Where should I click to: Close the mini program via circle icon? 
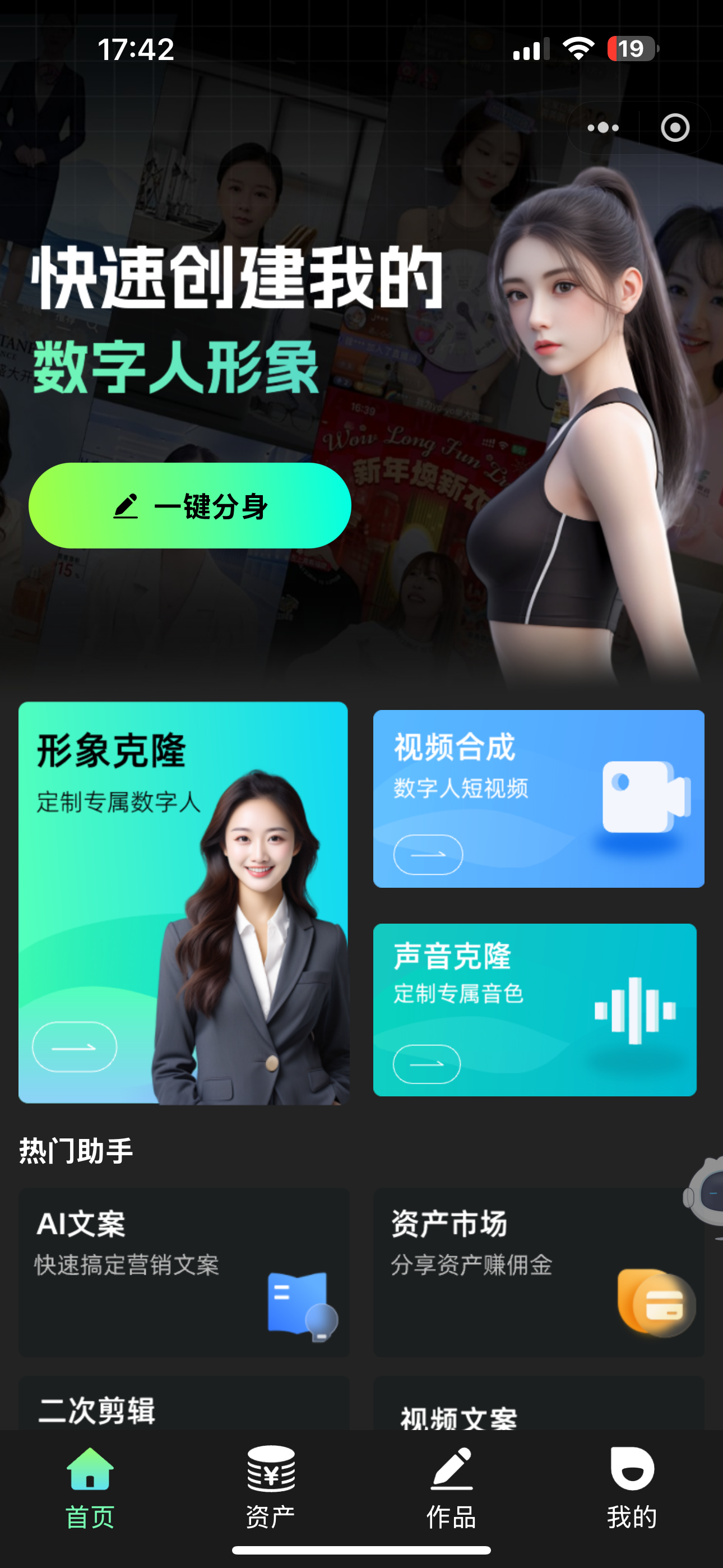pos(675,128)
